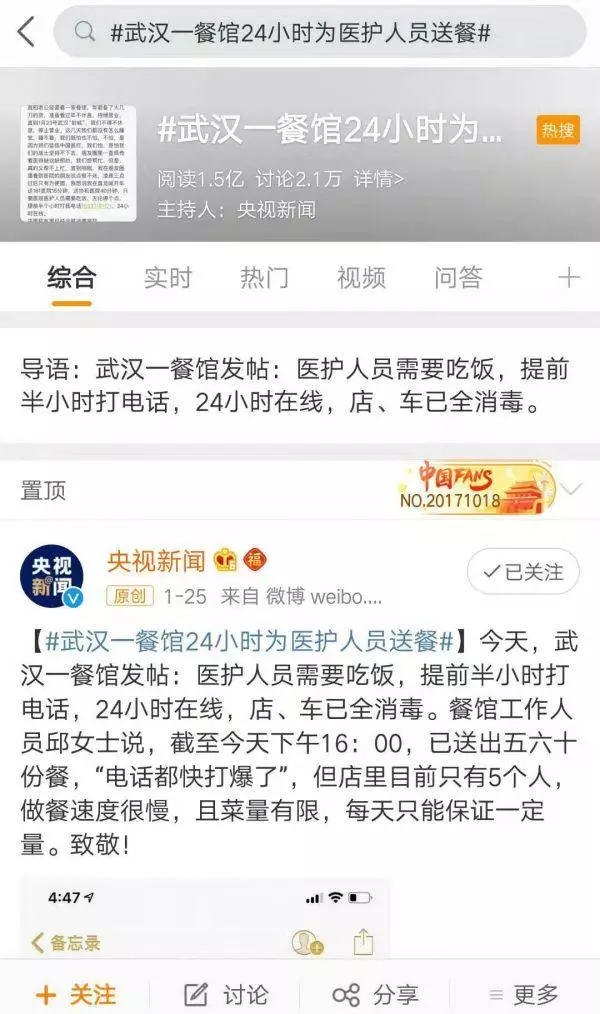The width and height of the screenshot is (600, 1014).
Task: Switch to the 视频 tab
Action: pos(361,277)
